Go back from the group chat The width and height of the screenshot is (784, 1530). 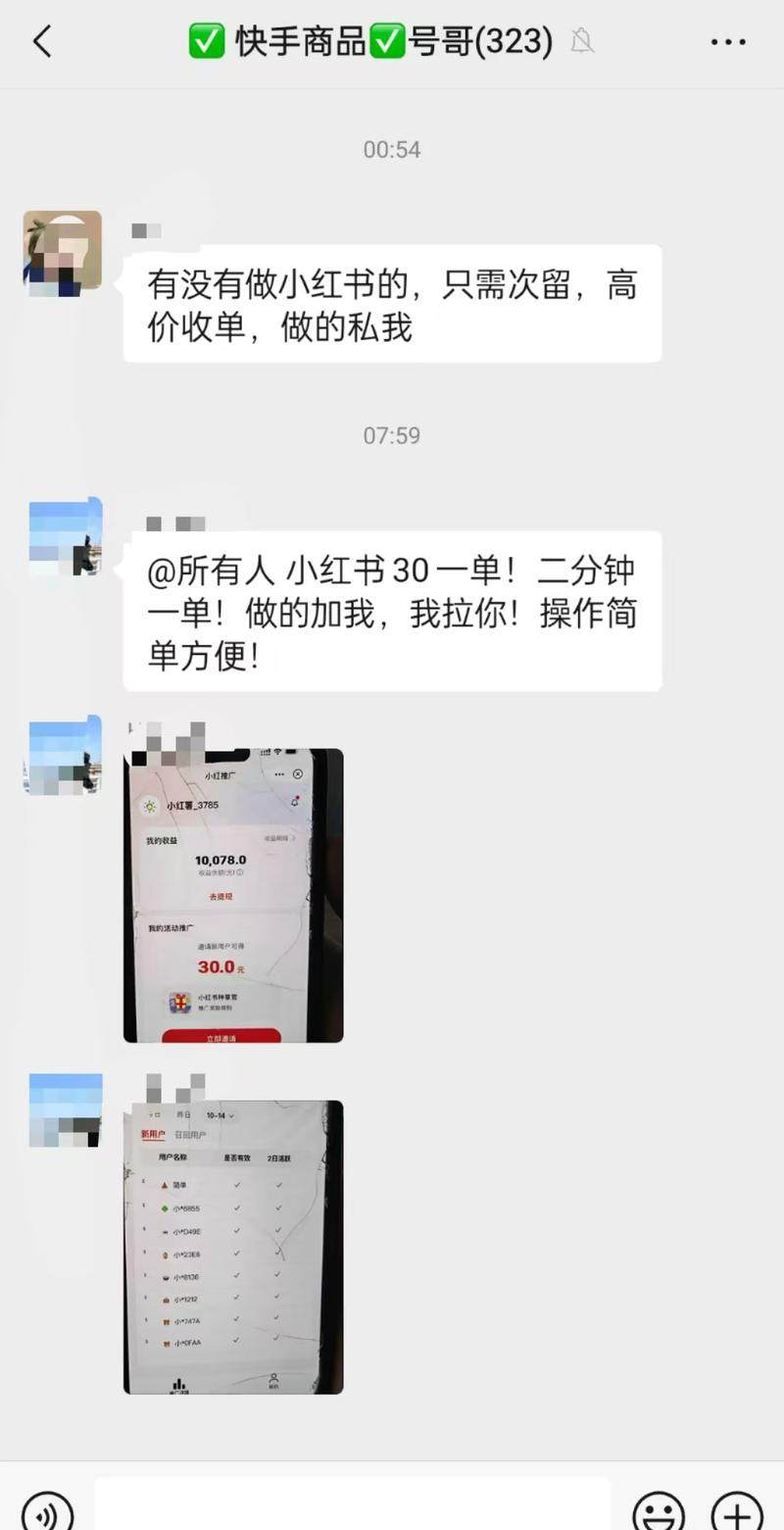tap(41, 42)
